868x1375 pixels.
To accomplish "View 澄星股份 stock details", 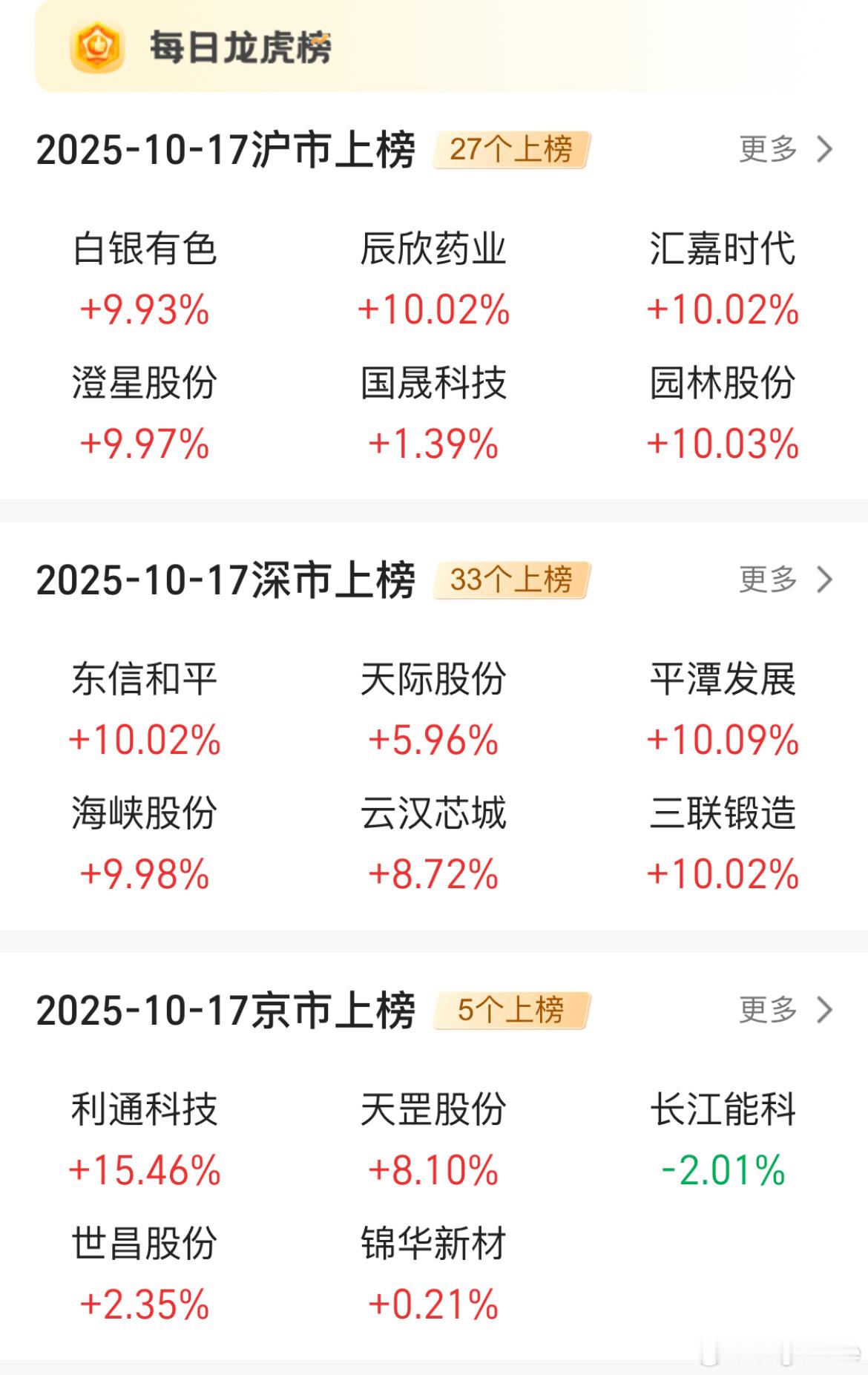I will click(x=145, y=413).
